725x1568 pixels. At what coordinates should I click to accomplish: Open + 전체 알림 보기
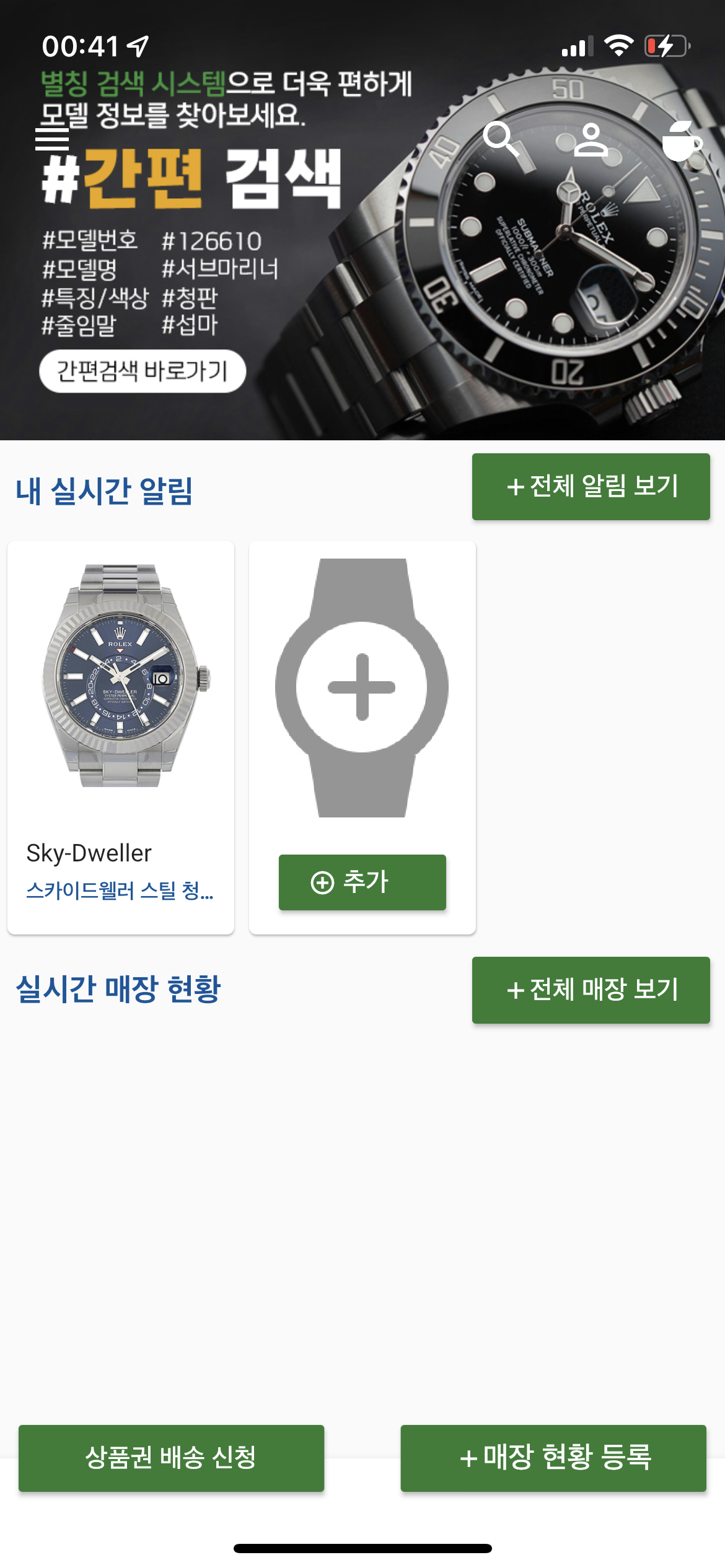coord(591,487)
